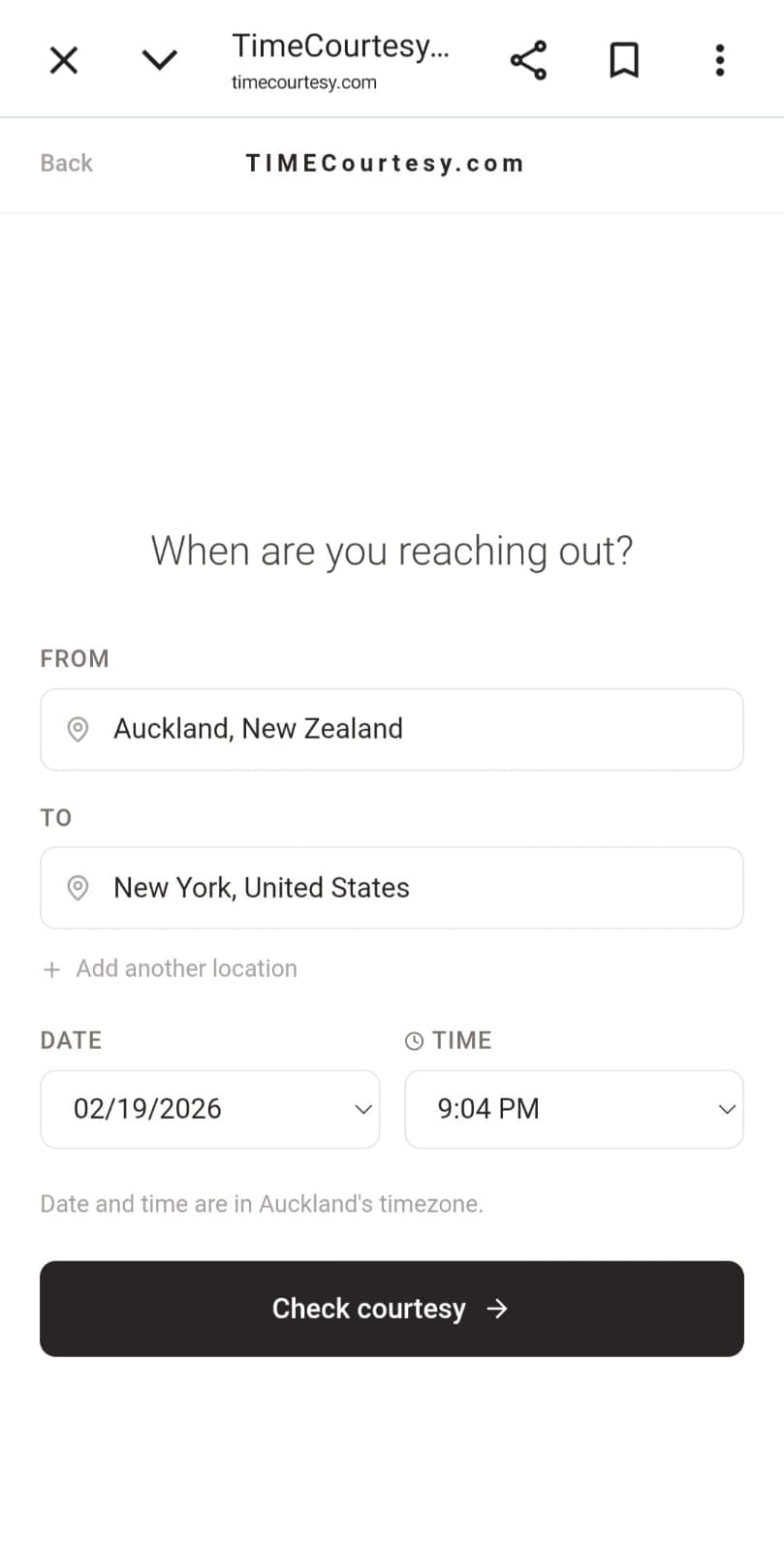The height and width of the screenshot is (1551, 784).
Task: Tap the plus icon to add another location
Action: point(51,968)
